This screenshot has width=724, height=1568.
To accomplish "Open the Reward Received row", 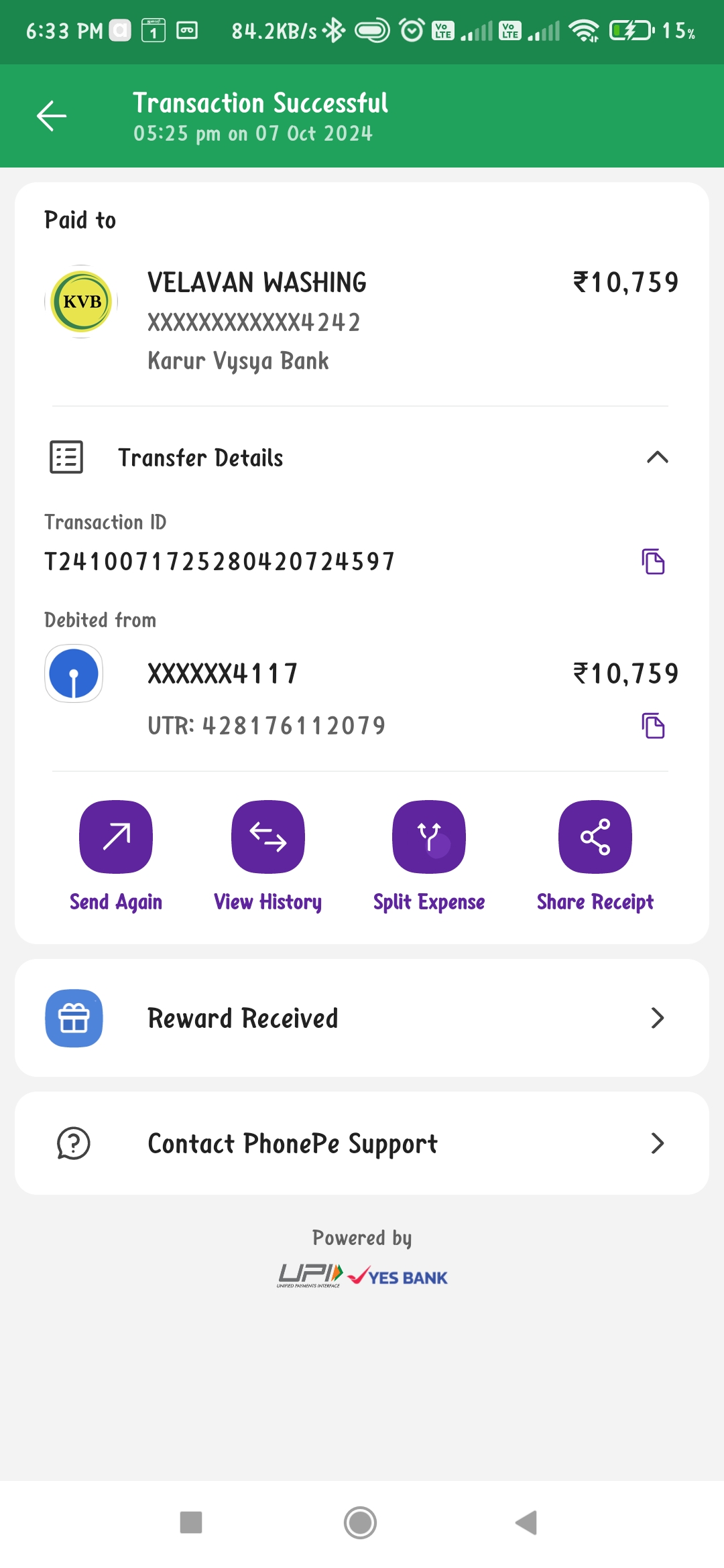I will [x=362, y=1018].
